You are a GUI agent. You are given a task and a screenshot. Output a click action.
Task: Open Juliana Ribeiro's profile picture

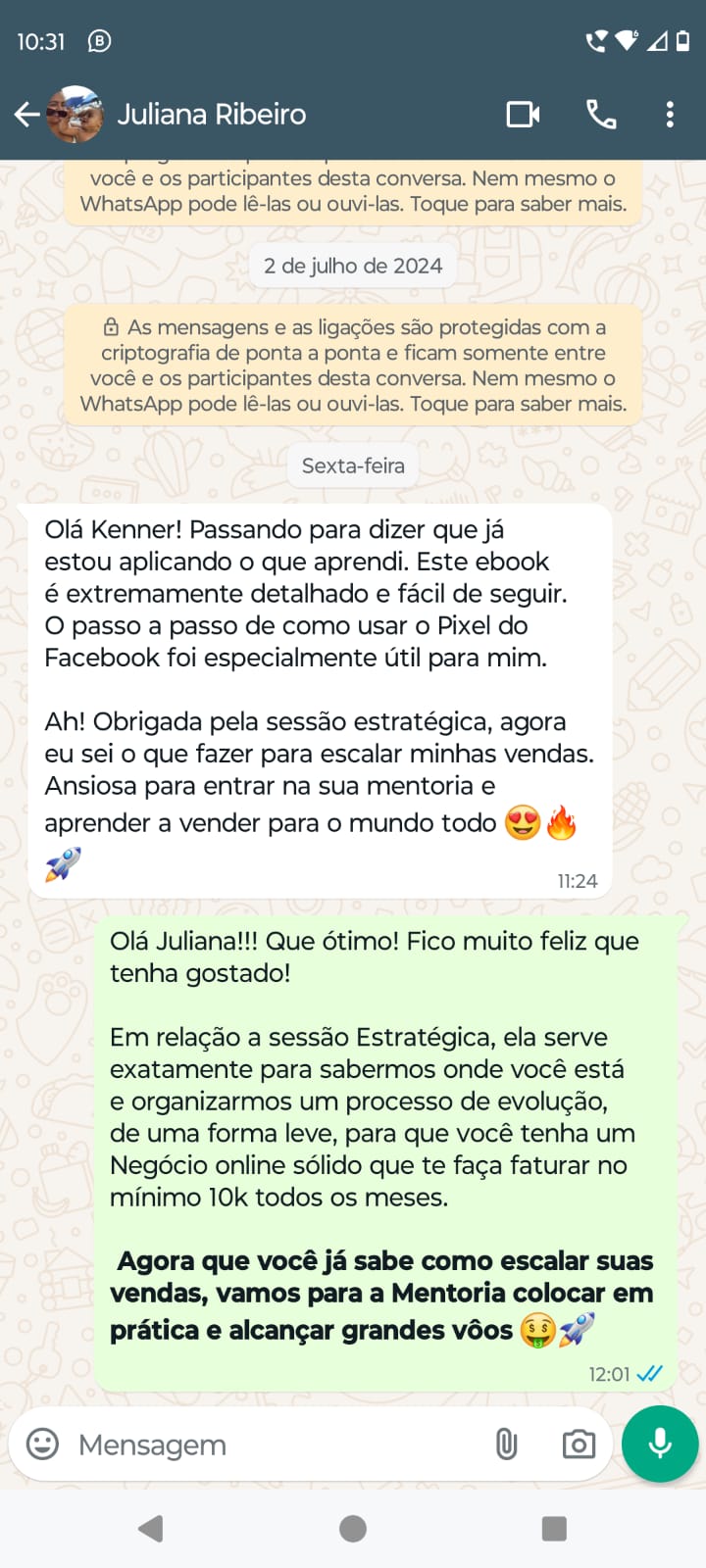tap(73, 114)
